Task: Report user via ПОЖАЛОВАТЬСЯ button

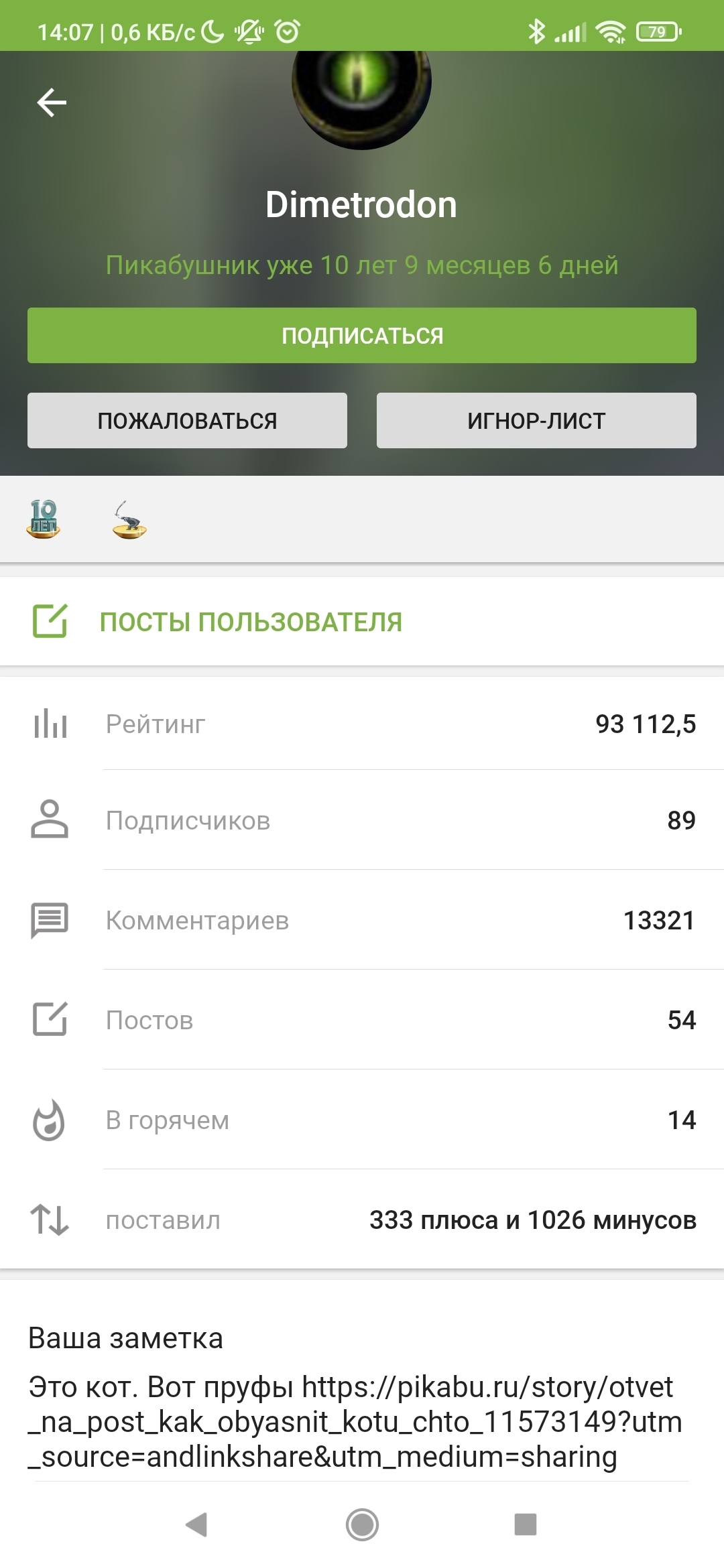Action: (187, 421)
